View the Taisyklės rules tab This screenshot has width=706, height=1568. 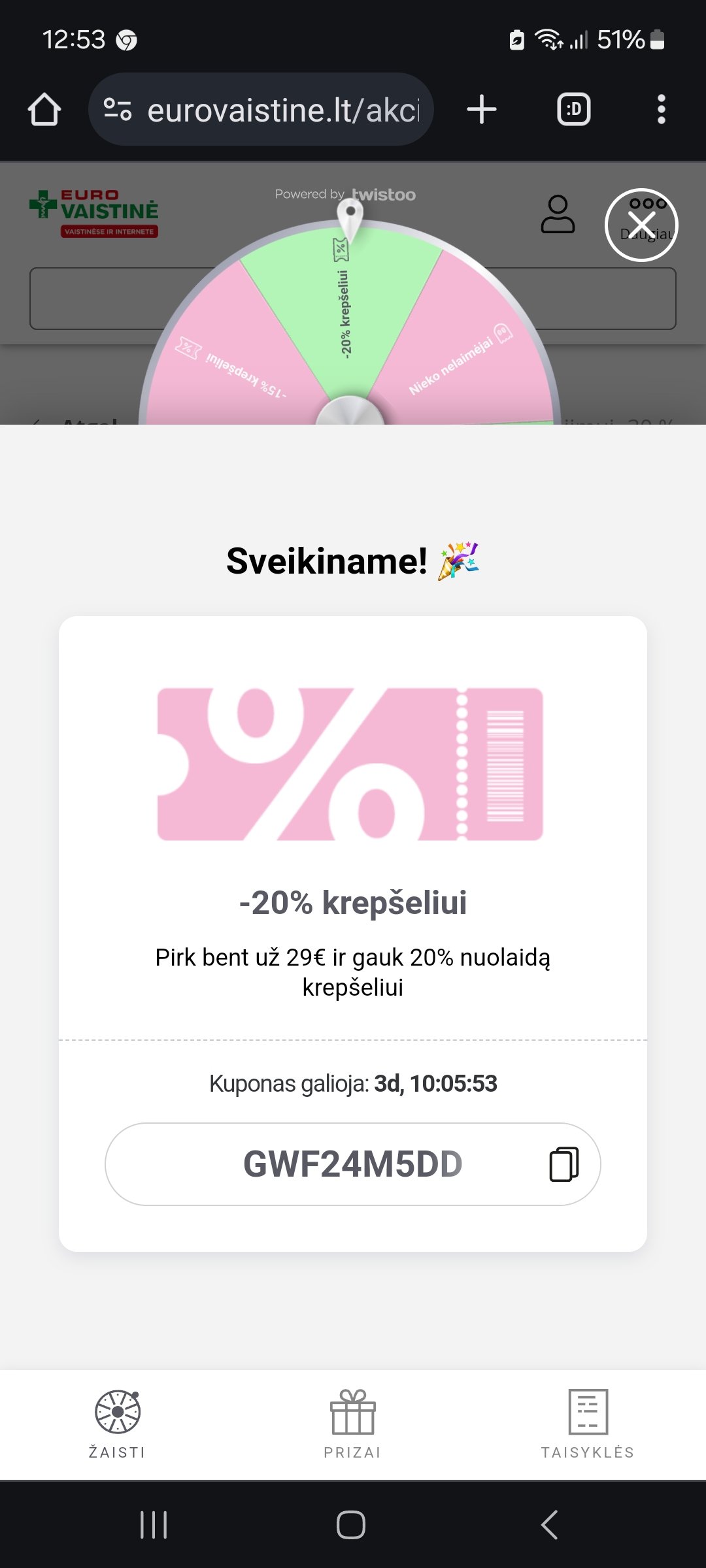[588, 1424]
